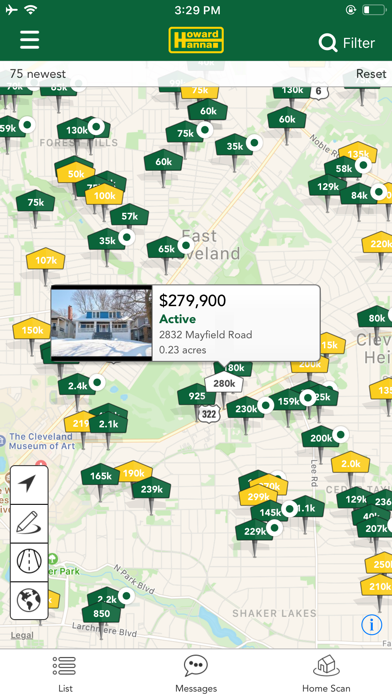This screenshot has height=696, width=392.
Task: Select the 2.0k yellow map pin
Action: tap(350, 463)
